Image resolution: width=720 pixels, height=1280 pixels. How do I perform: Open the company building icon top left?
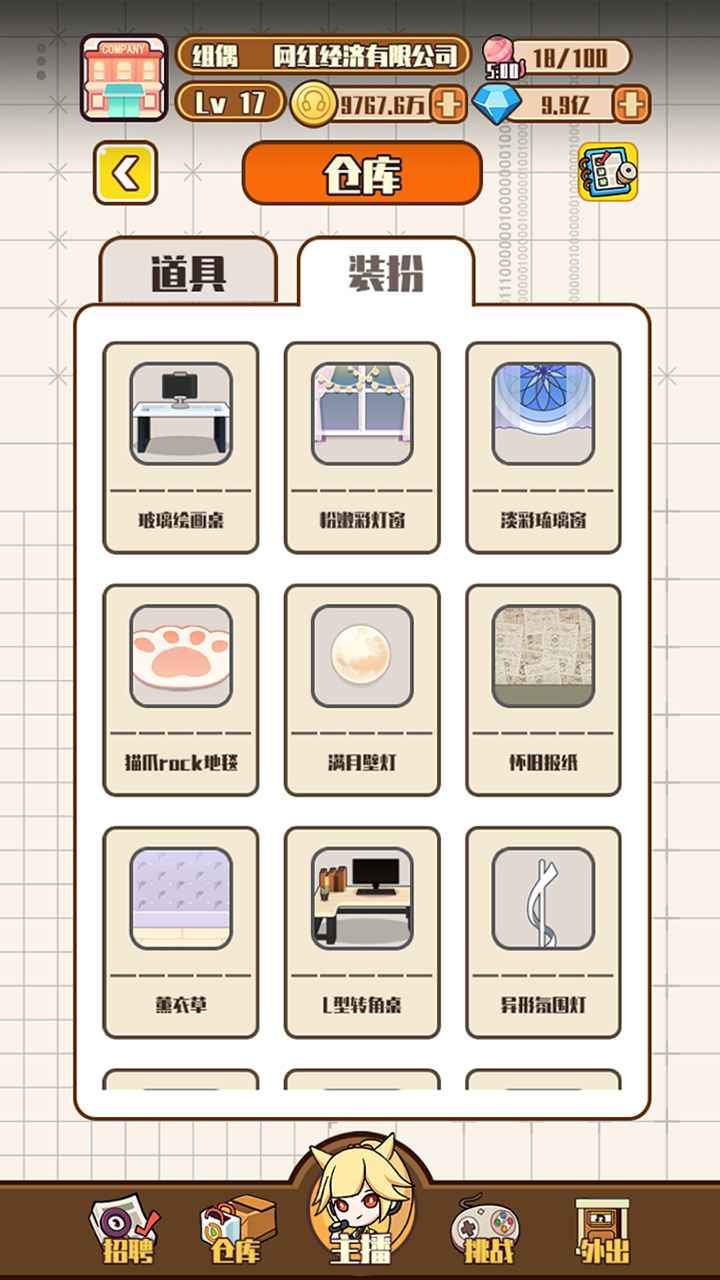point(124,75)
